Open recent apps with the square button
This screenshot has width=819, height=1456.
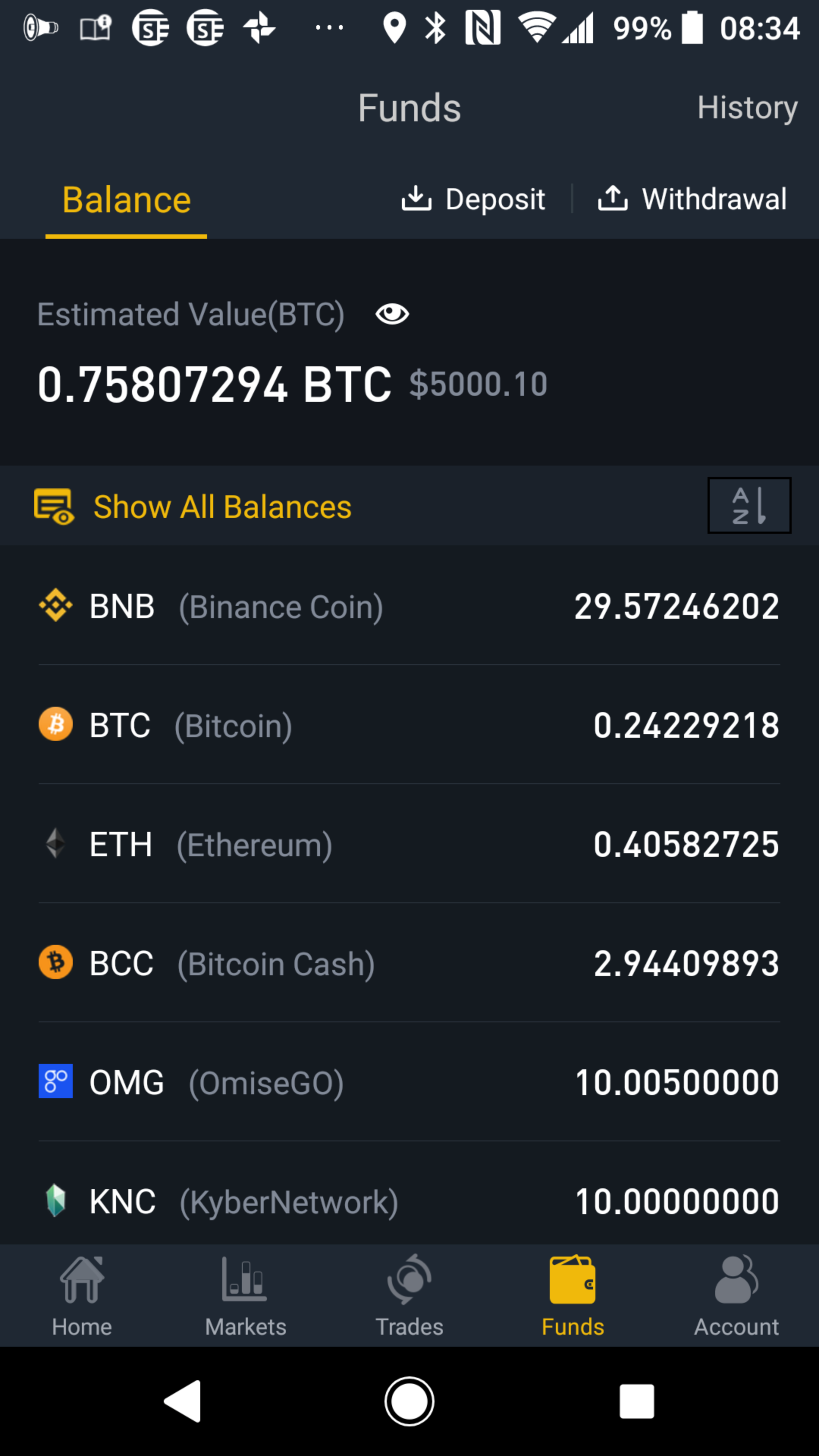(637, 1401)
